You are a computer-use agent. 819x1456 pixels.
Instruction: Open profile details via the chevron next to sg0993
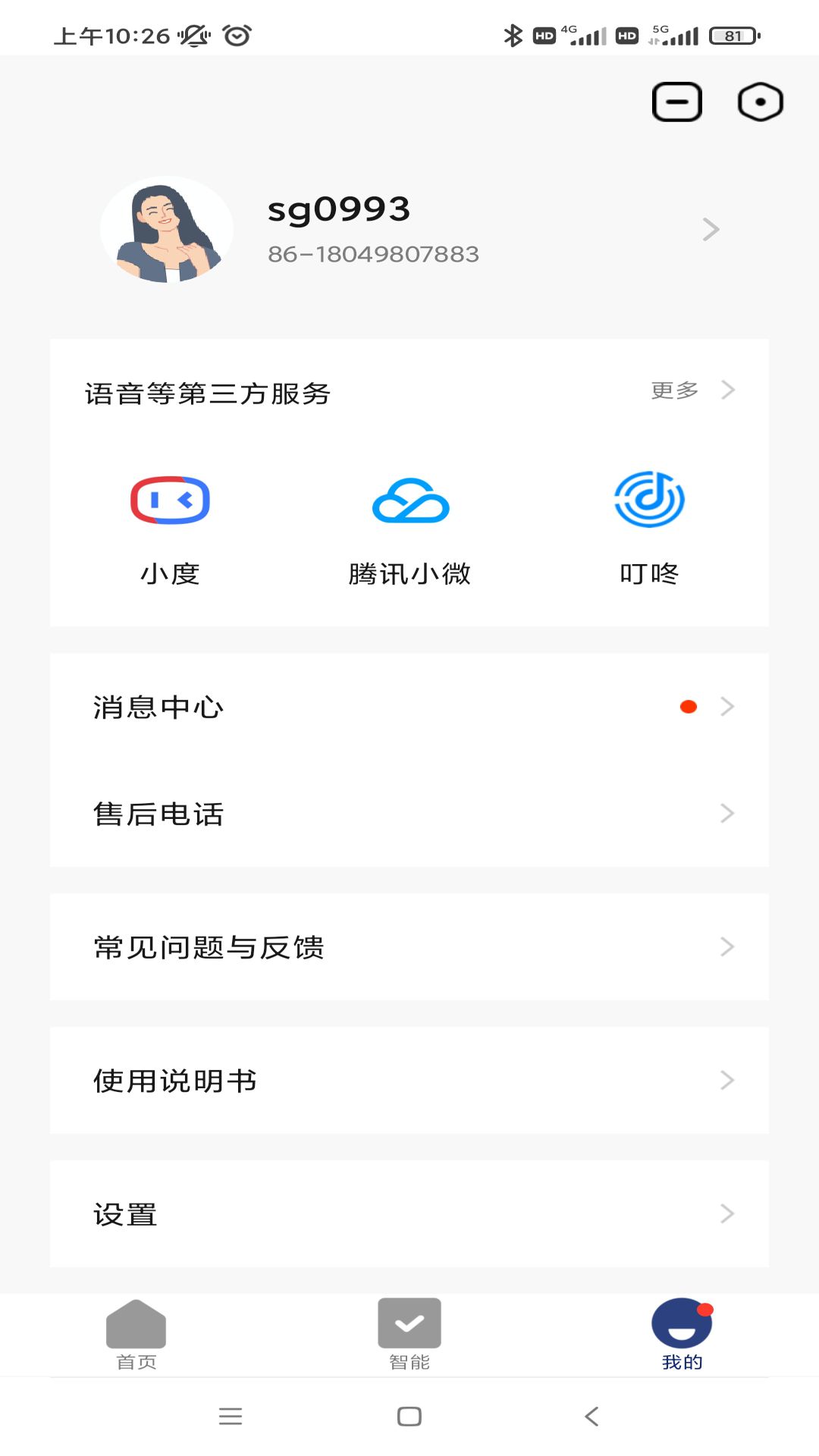click(710, 228)
